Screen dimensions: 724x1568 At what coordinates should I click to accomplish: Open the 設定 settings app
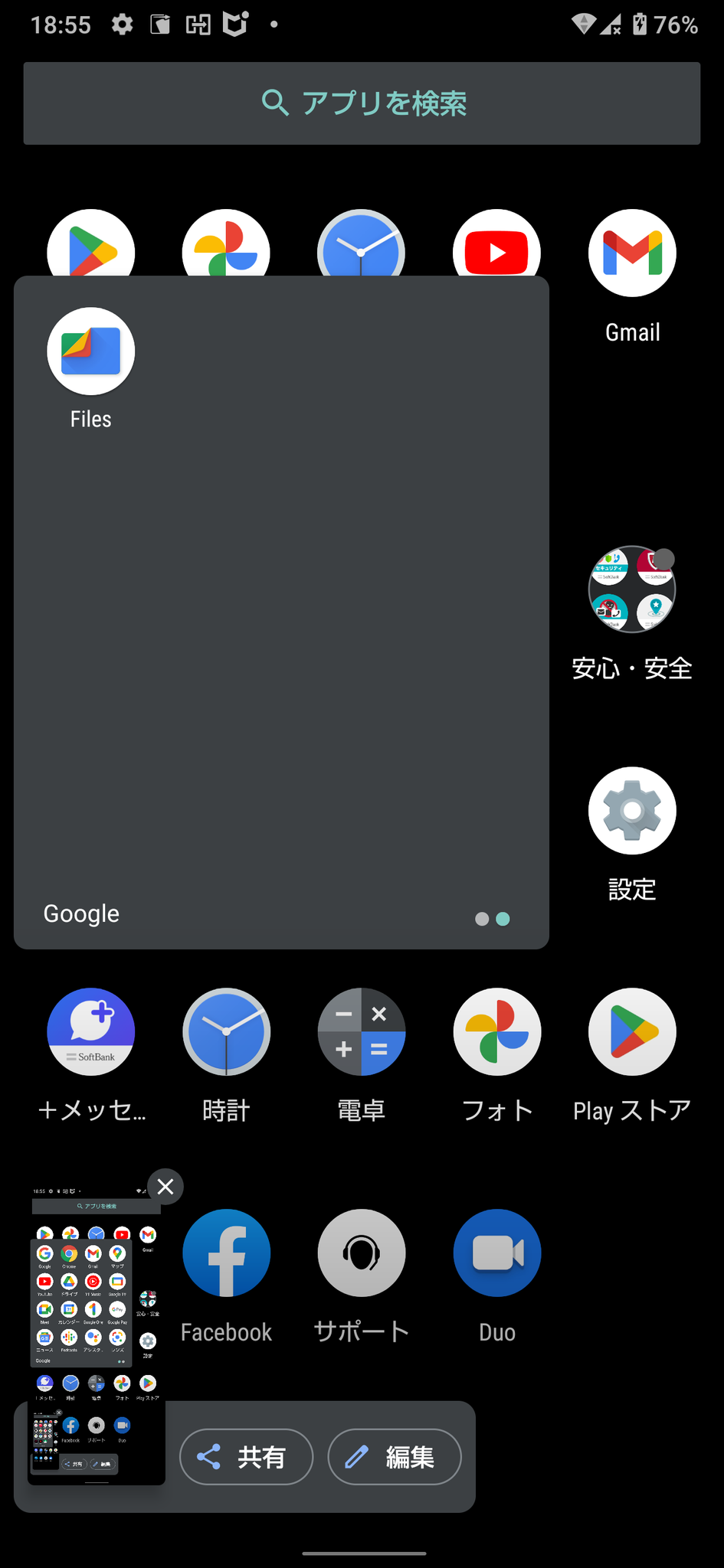point(631,811)
